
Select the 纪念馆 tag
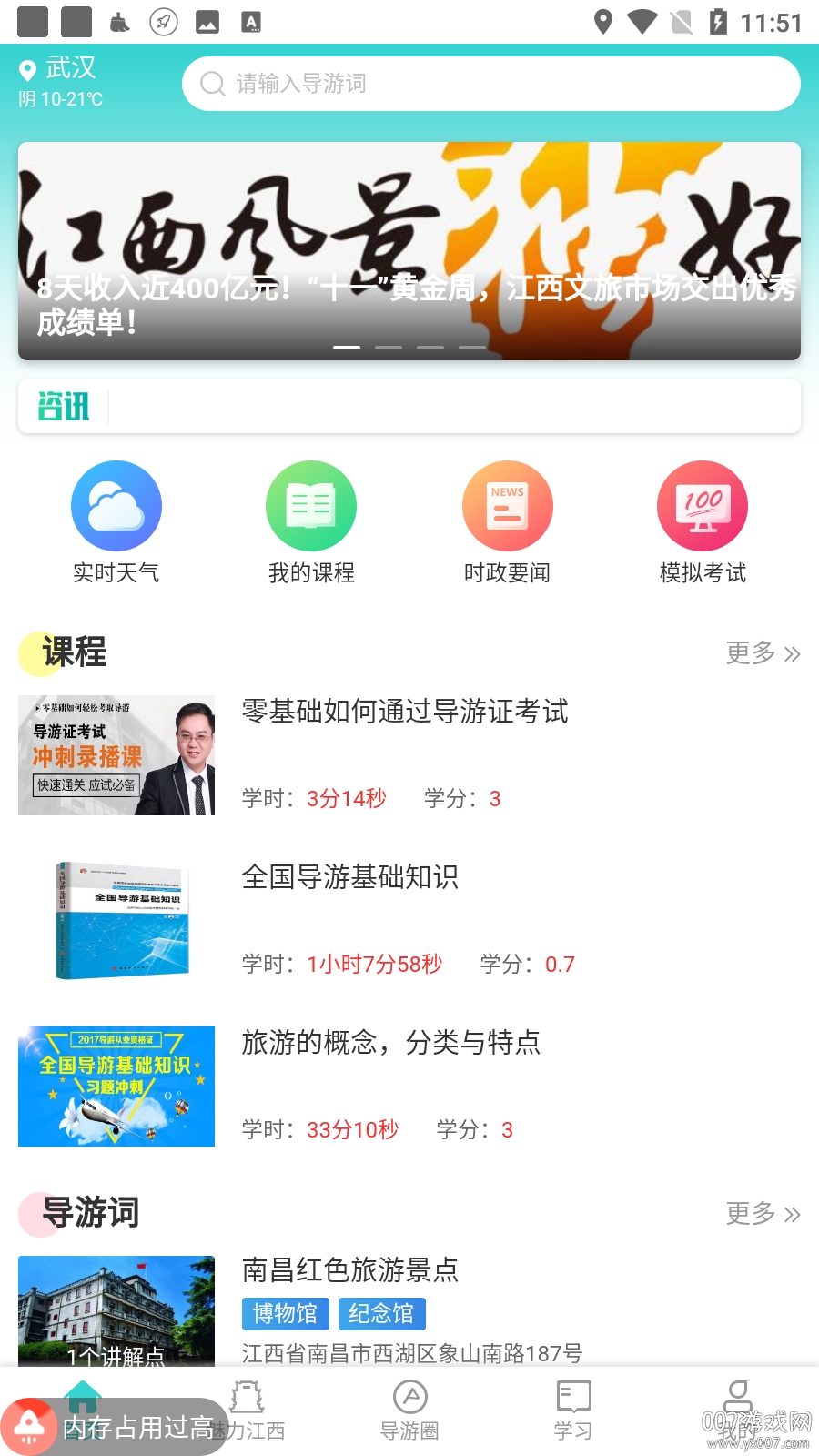(x=382, y=1313)
